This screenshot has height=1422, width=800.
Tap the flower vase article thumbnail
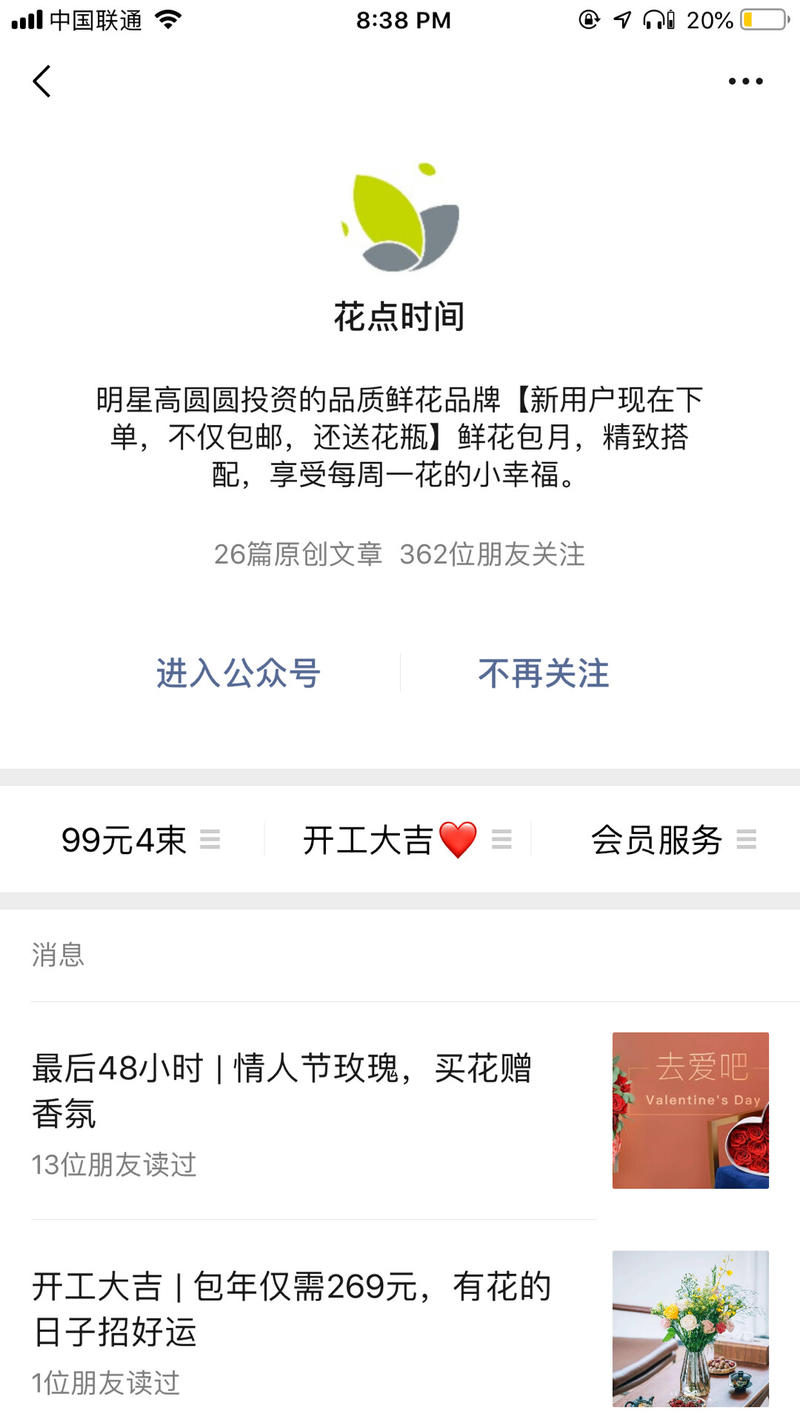click(x=690, y=1327)
